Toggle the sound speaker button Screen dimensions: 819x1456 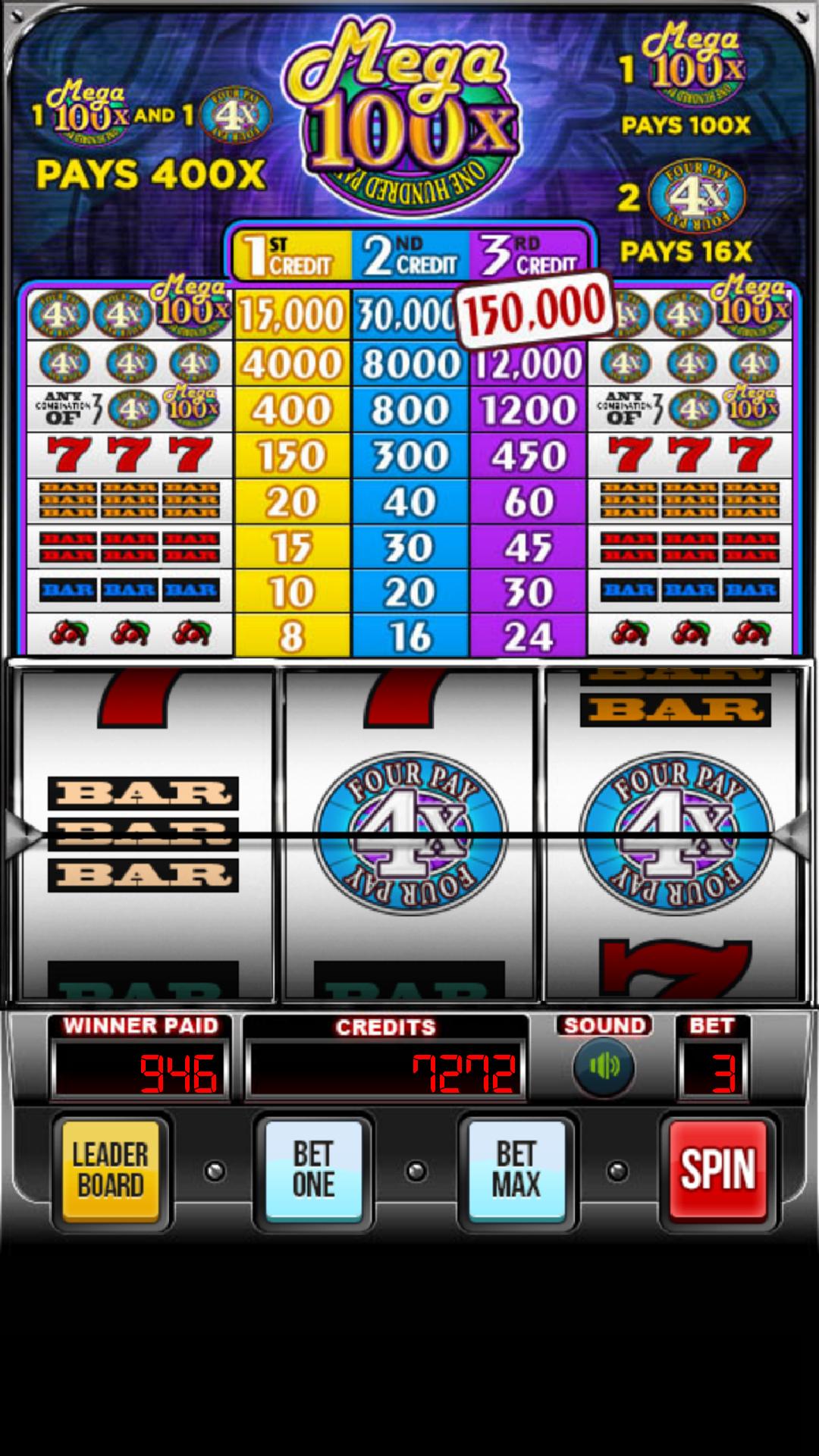(x=604, y=1067)
